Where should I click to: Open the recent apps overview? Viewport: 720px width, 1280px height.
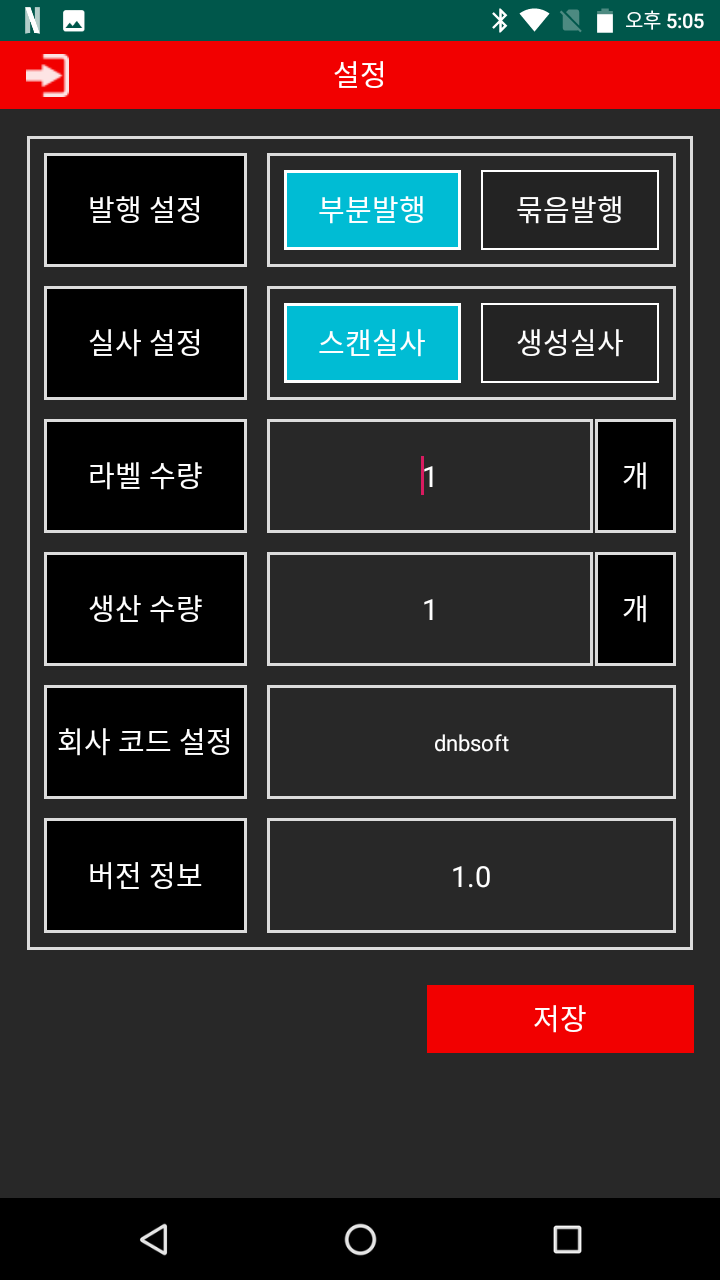pos(567,1239)
